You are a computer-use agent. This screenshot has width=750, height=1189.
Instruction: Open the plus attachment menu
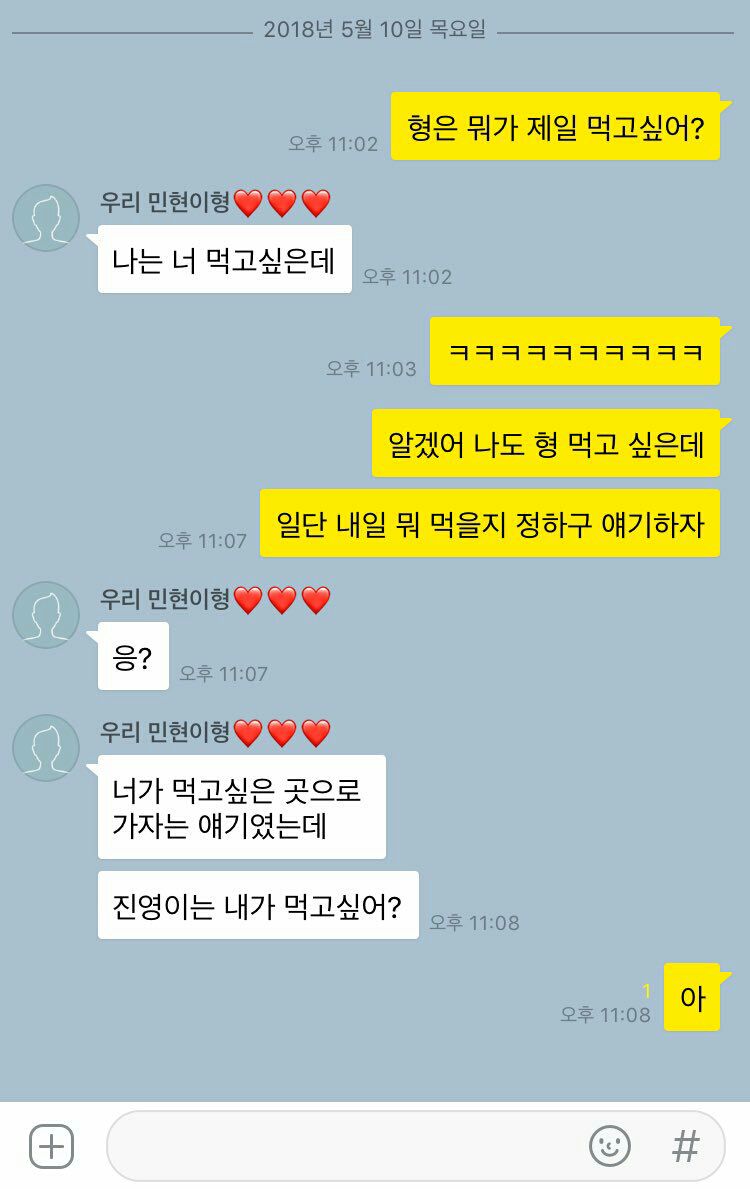[x=52, y=1146]
